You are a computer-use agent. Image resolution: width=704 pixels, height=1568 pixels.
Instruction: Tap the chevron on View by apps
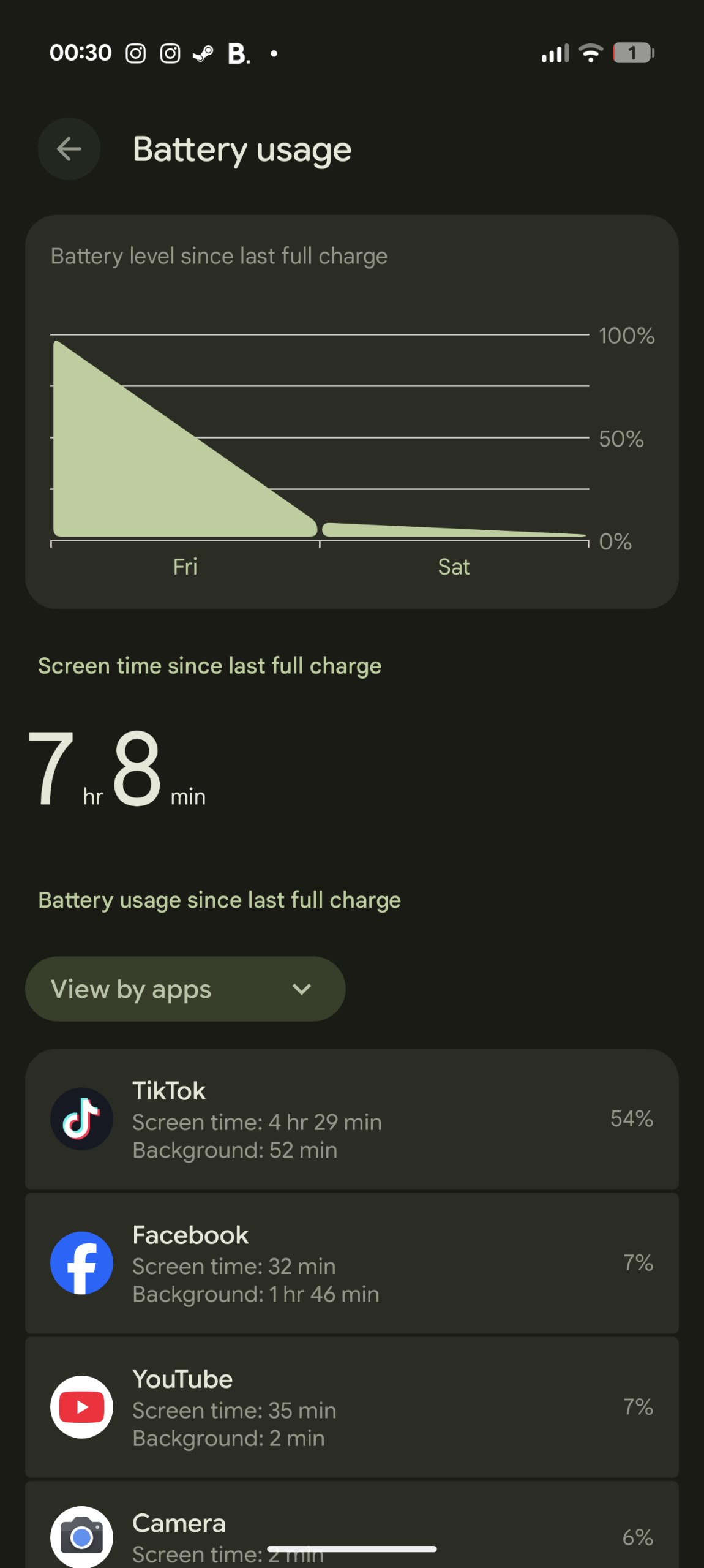pos(301,989)
